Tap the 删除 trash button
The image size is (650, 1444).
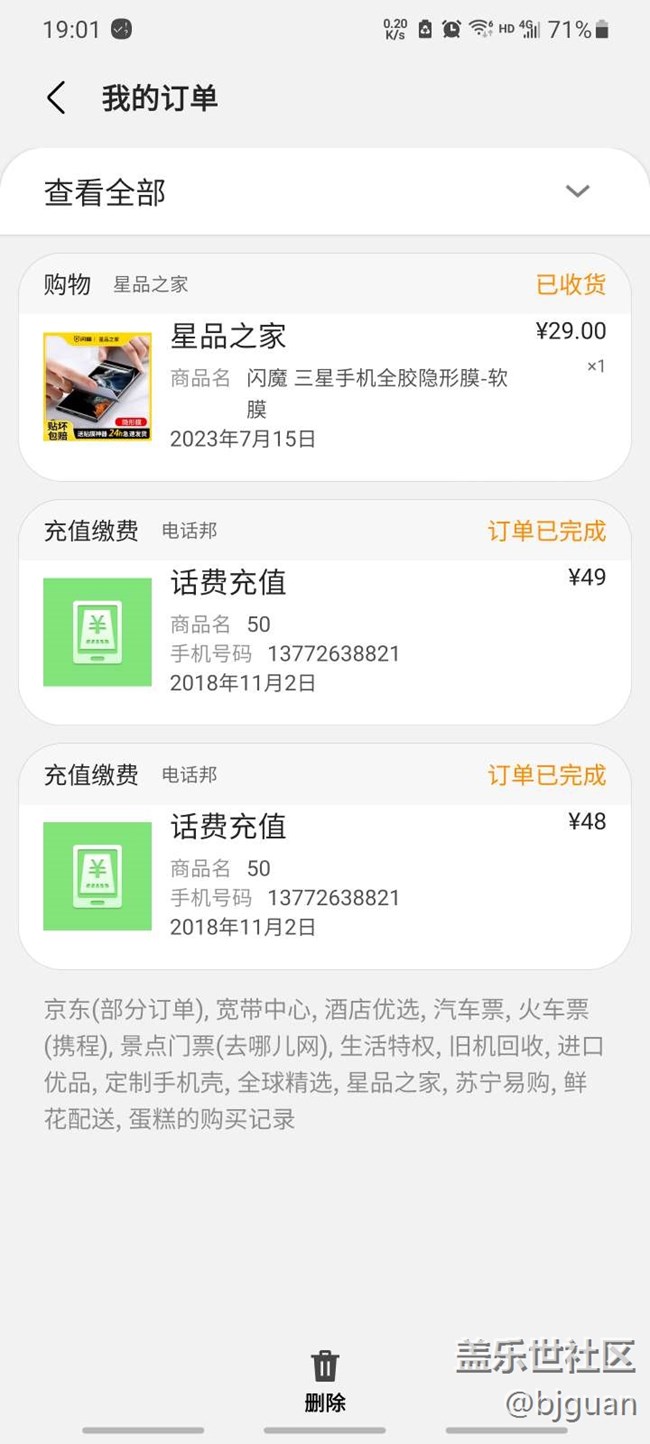click(x=325, y=1379)
